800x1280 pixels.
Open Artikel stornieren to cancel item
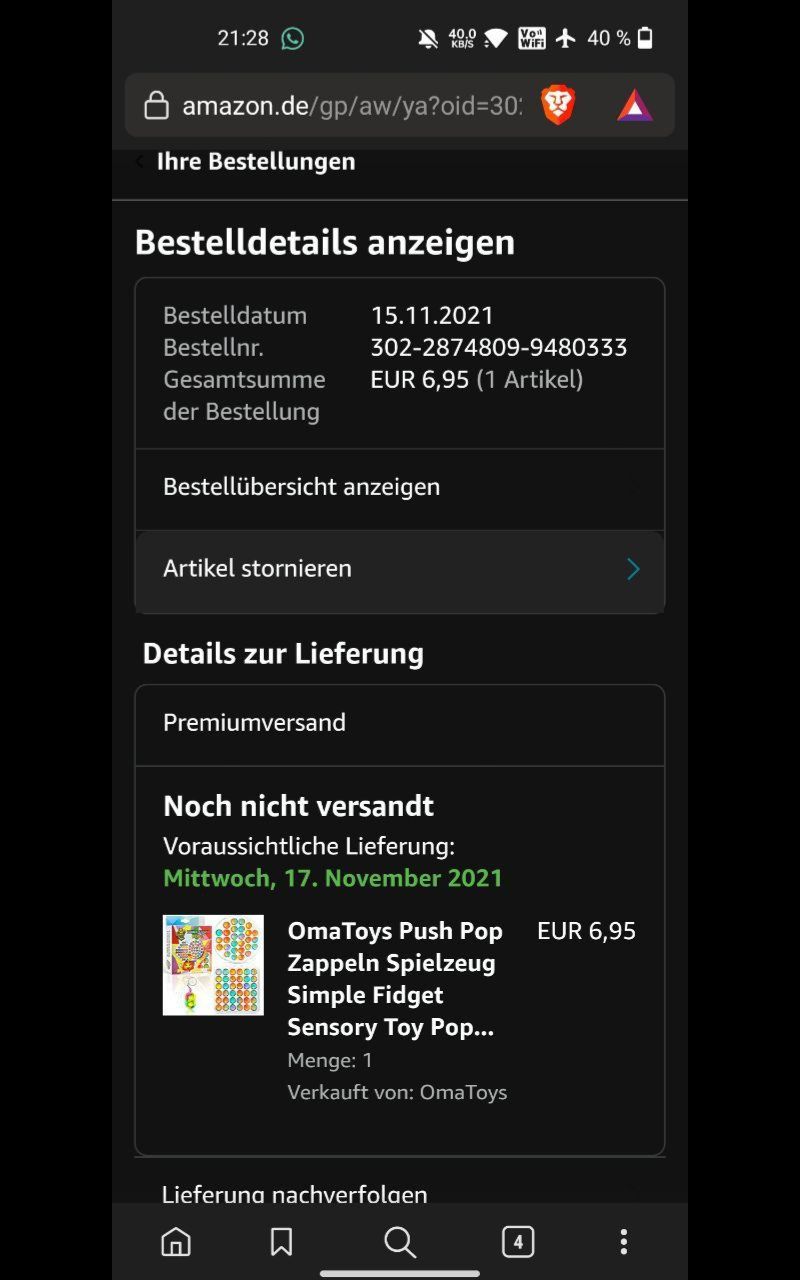tap(399, 569)
